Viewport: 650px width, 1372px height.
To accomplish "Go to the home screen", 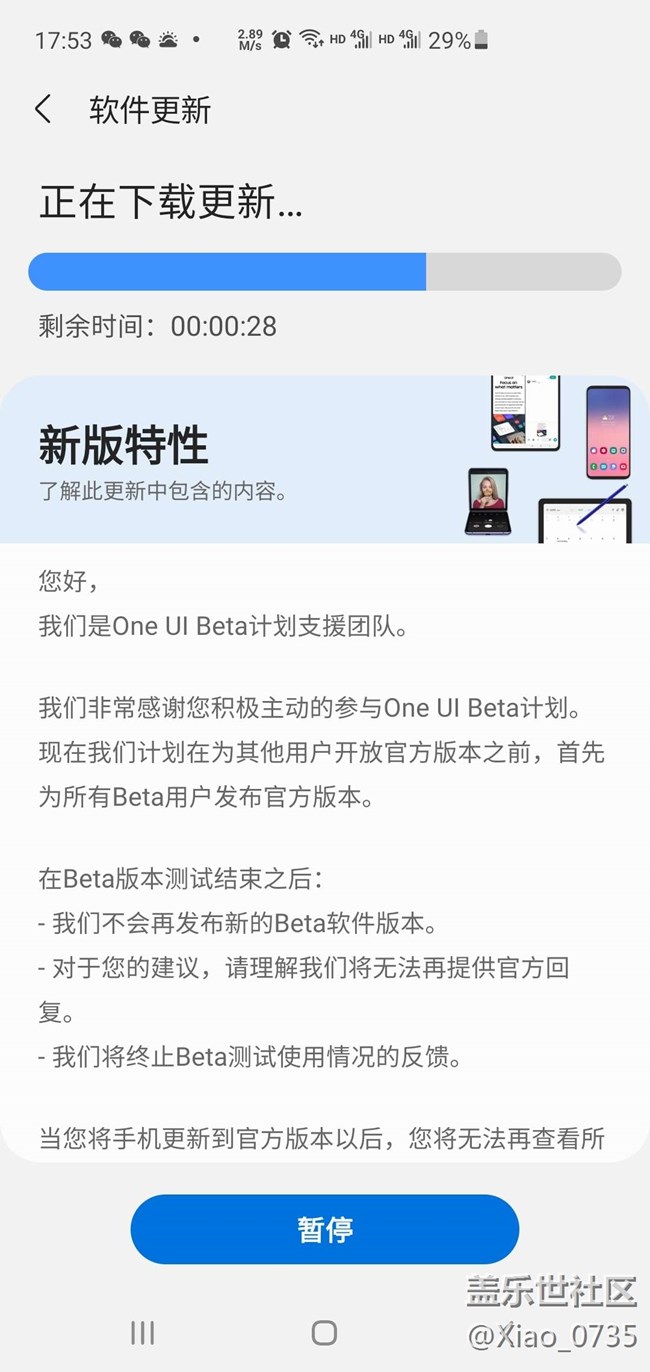I will (x=324, y=1331).
